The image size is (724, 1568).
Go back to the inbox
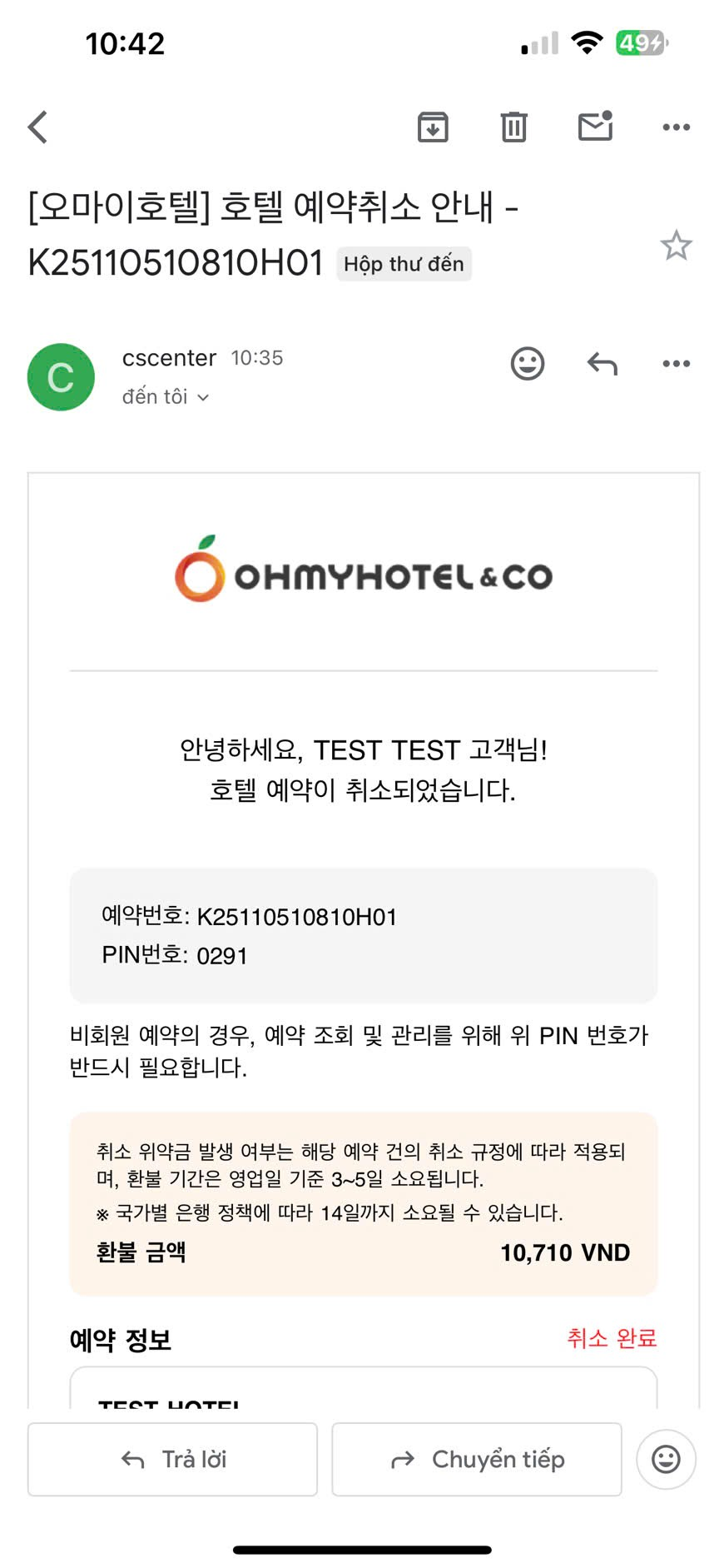coord(38,127)
